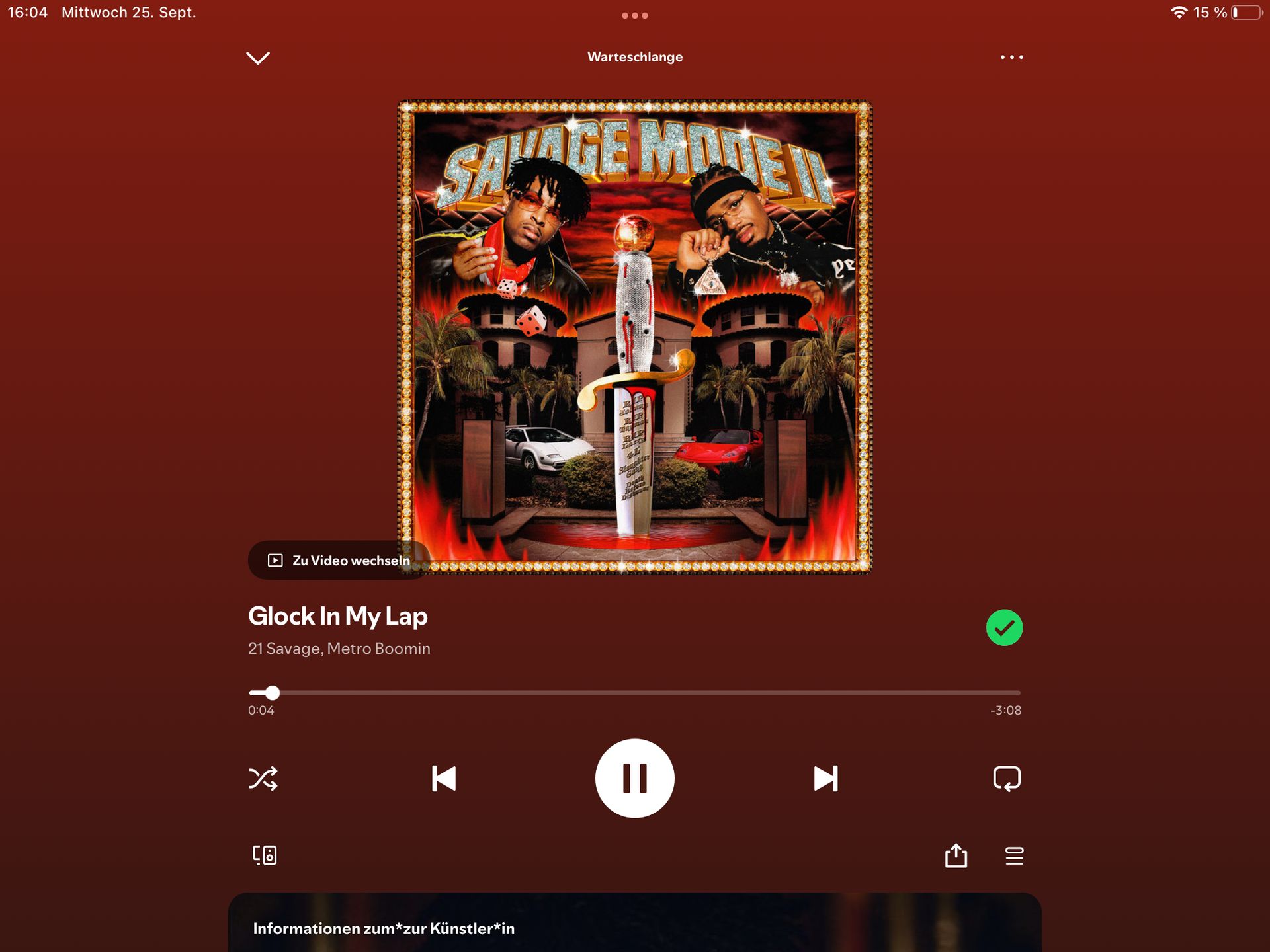Open the connect devices picker
The image size is (1270, 952).
[265, 855]
